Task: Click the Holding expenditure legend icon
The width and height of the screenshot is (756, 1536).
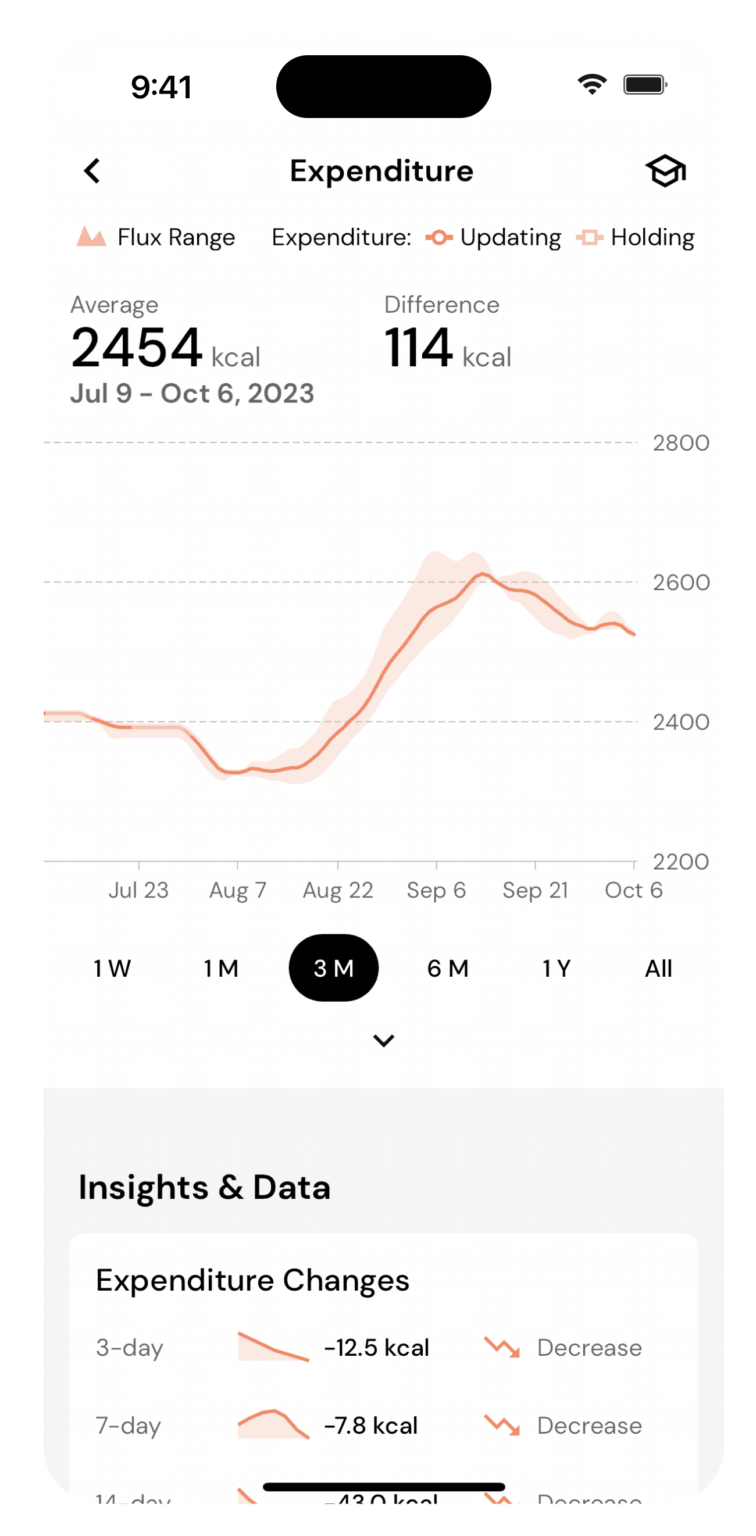Action: tap(592, 237)
